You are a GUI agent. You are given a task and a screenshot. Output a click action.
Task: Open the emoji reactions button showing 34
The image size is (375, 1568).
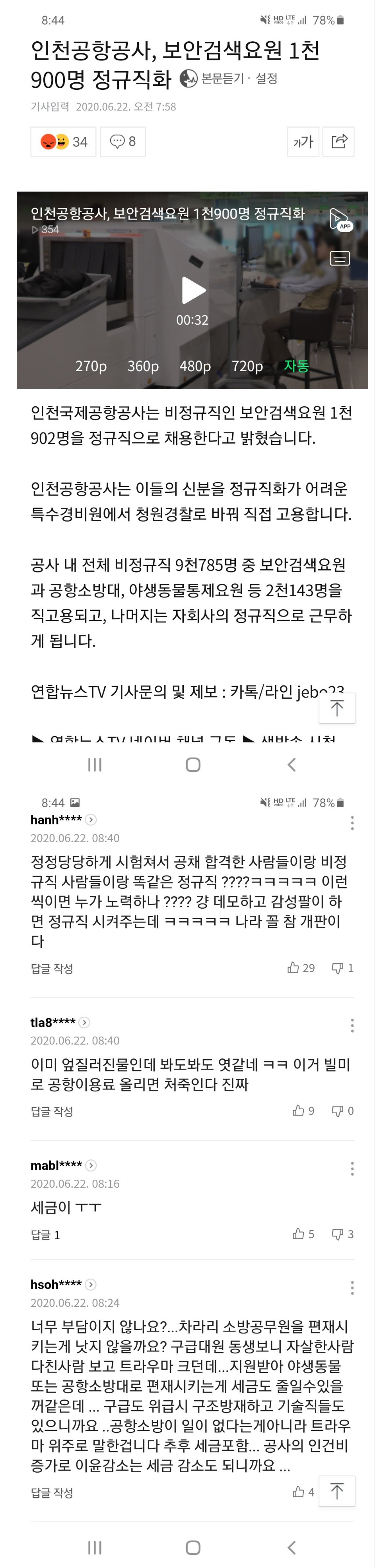tap(63, 142)
